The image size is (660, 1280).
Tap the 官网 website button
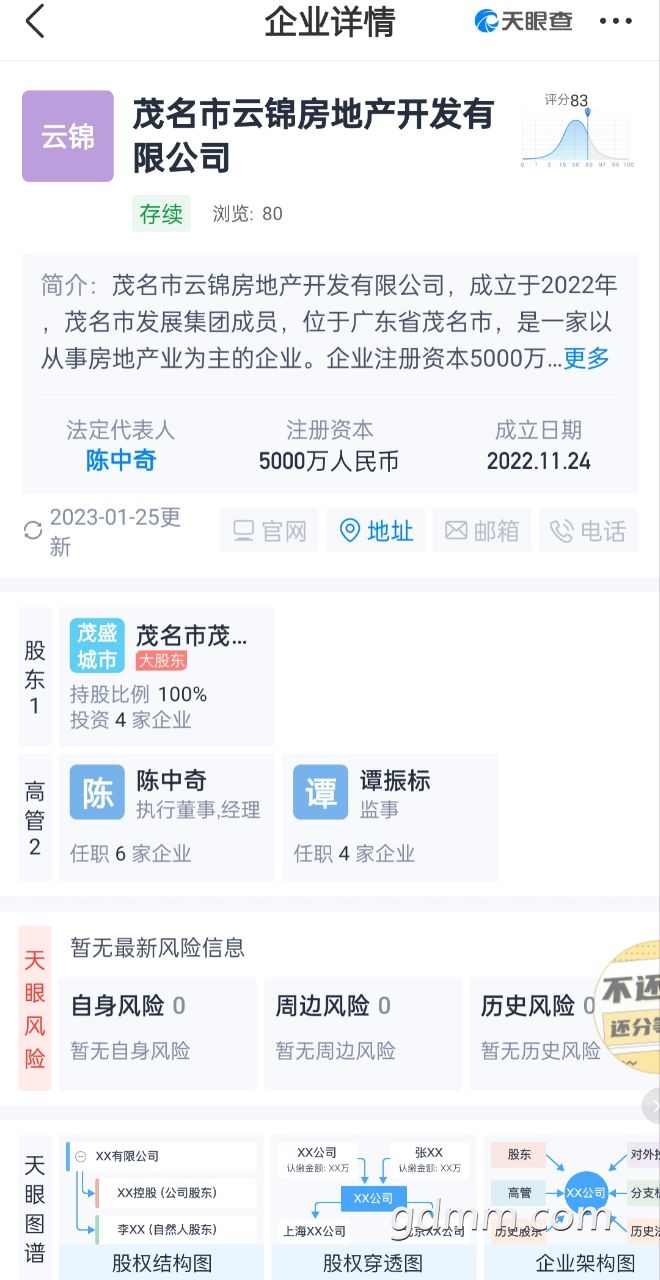click(269, 530)
